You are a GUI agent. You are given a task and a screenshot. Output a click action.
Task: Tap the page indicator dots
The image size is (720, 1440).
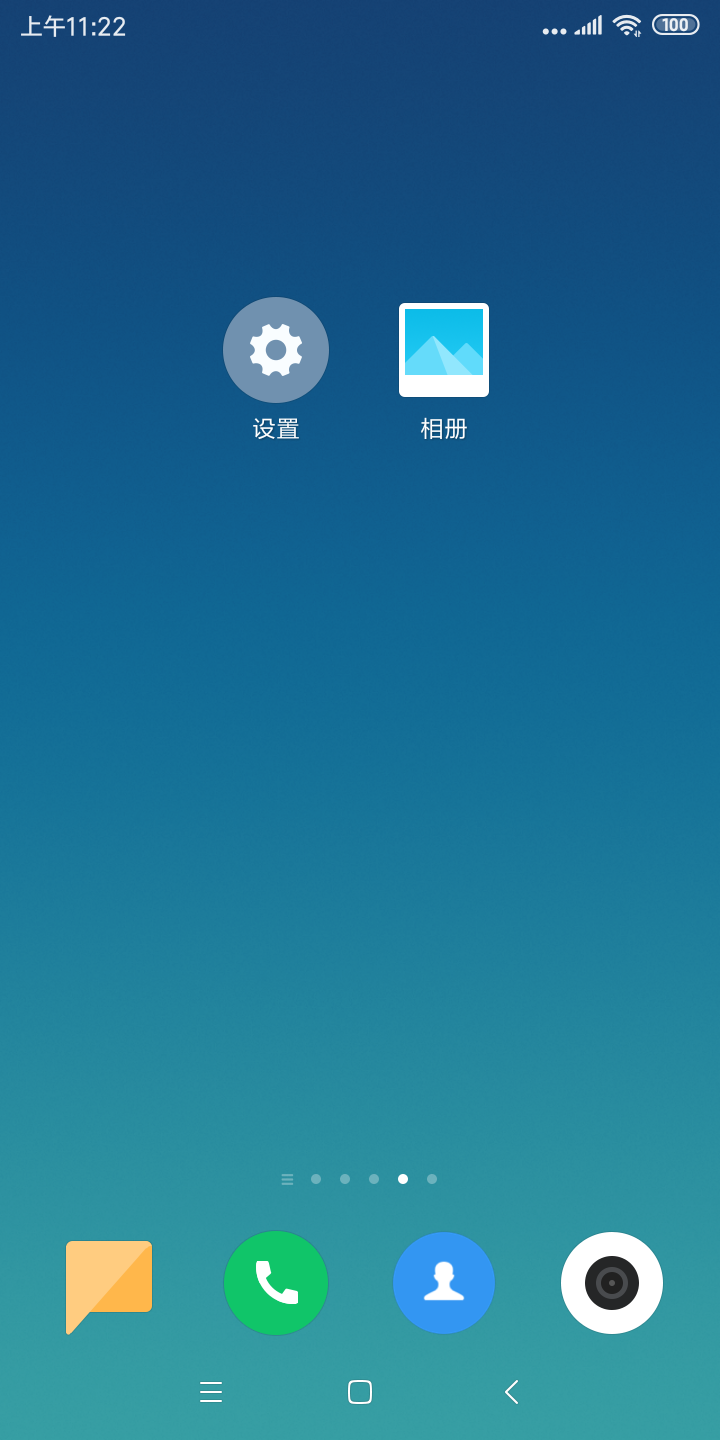[x=360, y=1179]
